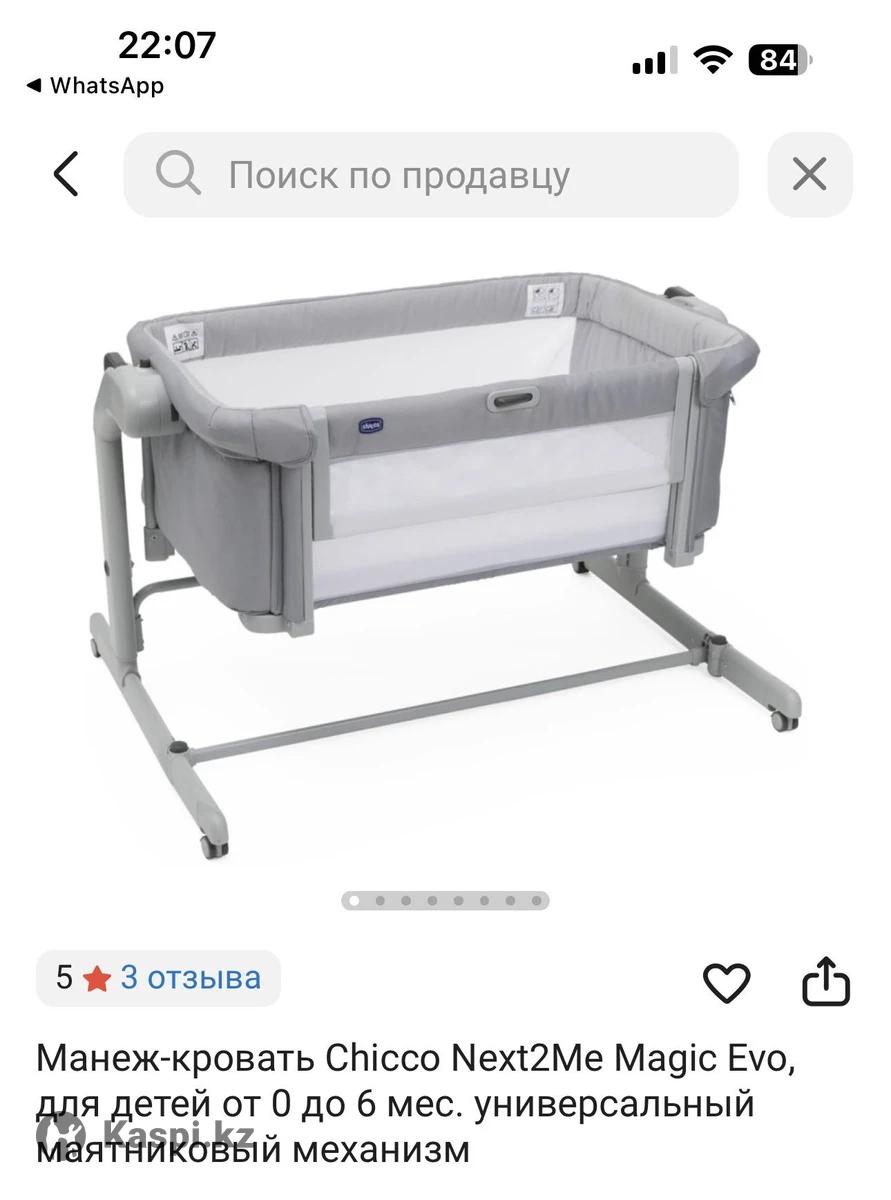
Task: Open the crib product photo
Action: (x=445, y=560)
